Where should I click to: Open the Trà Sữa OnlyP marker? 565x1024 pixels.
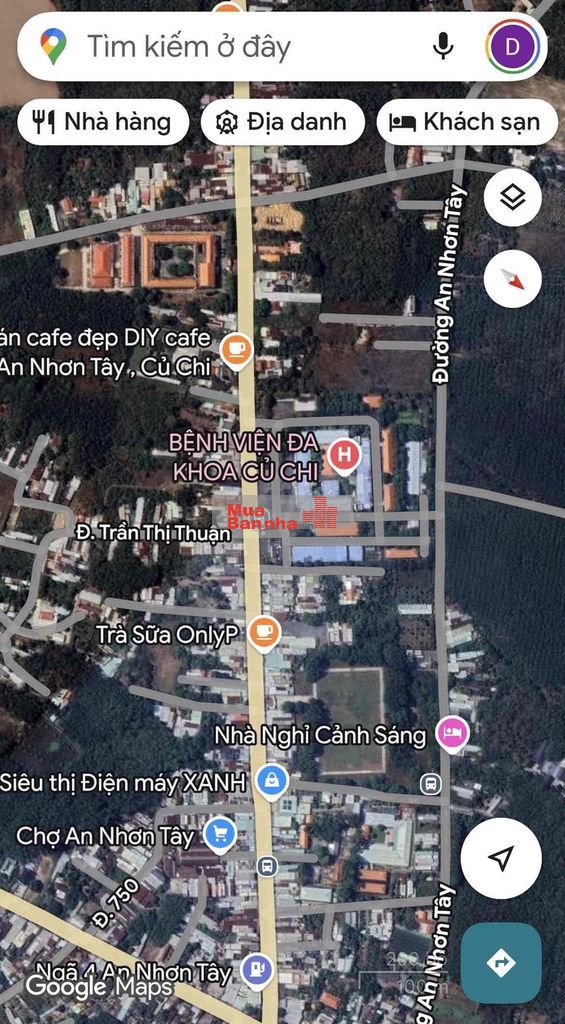tap(265, 633)
